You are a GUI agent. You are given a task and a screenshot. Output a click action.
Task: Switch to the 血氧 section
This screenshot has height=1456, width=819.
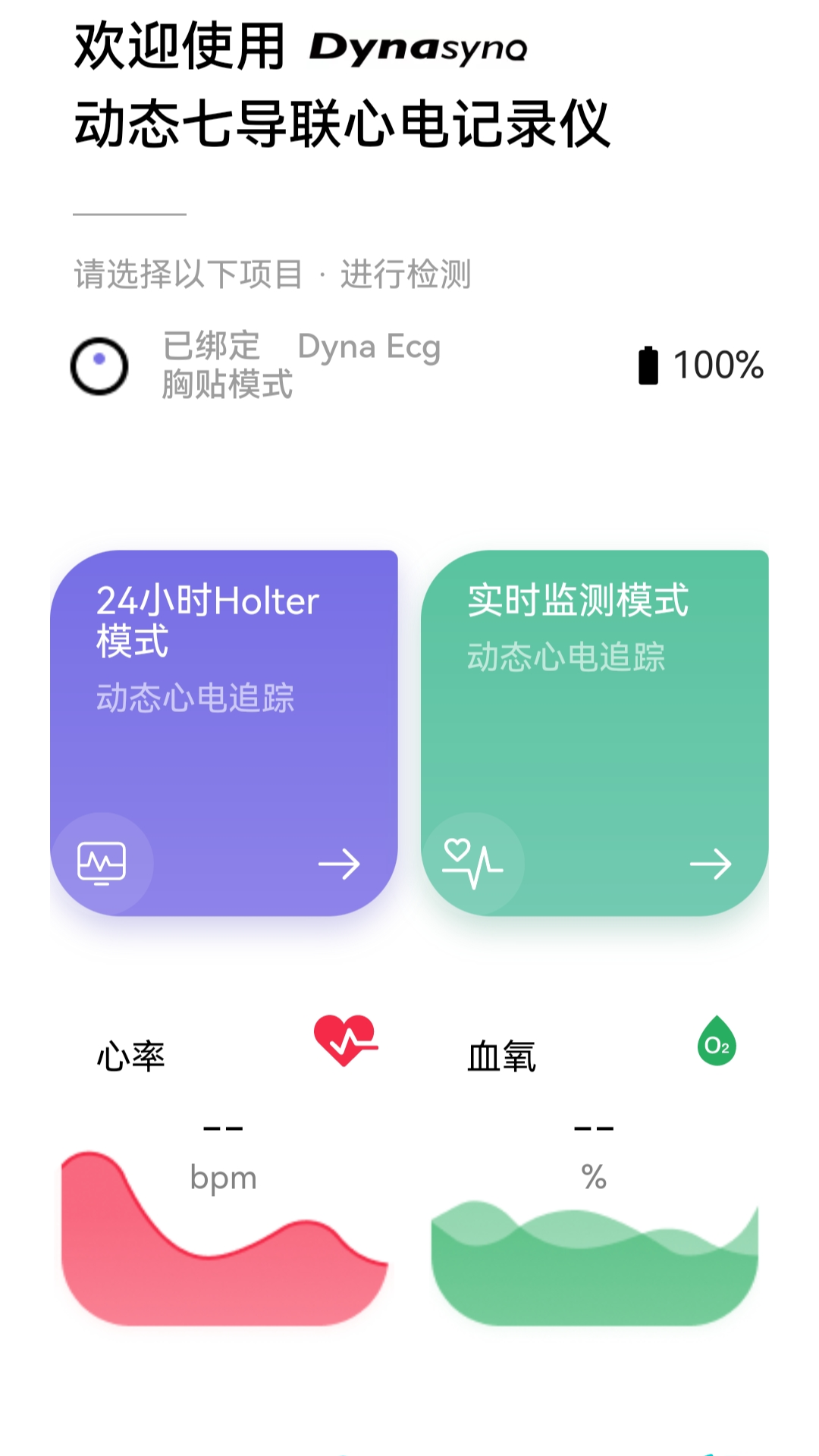click(x=502, y=1054)
